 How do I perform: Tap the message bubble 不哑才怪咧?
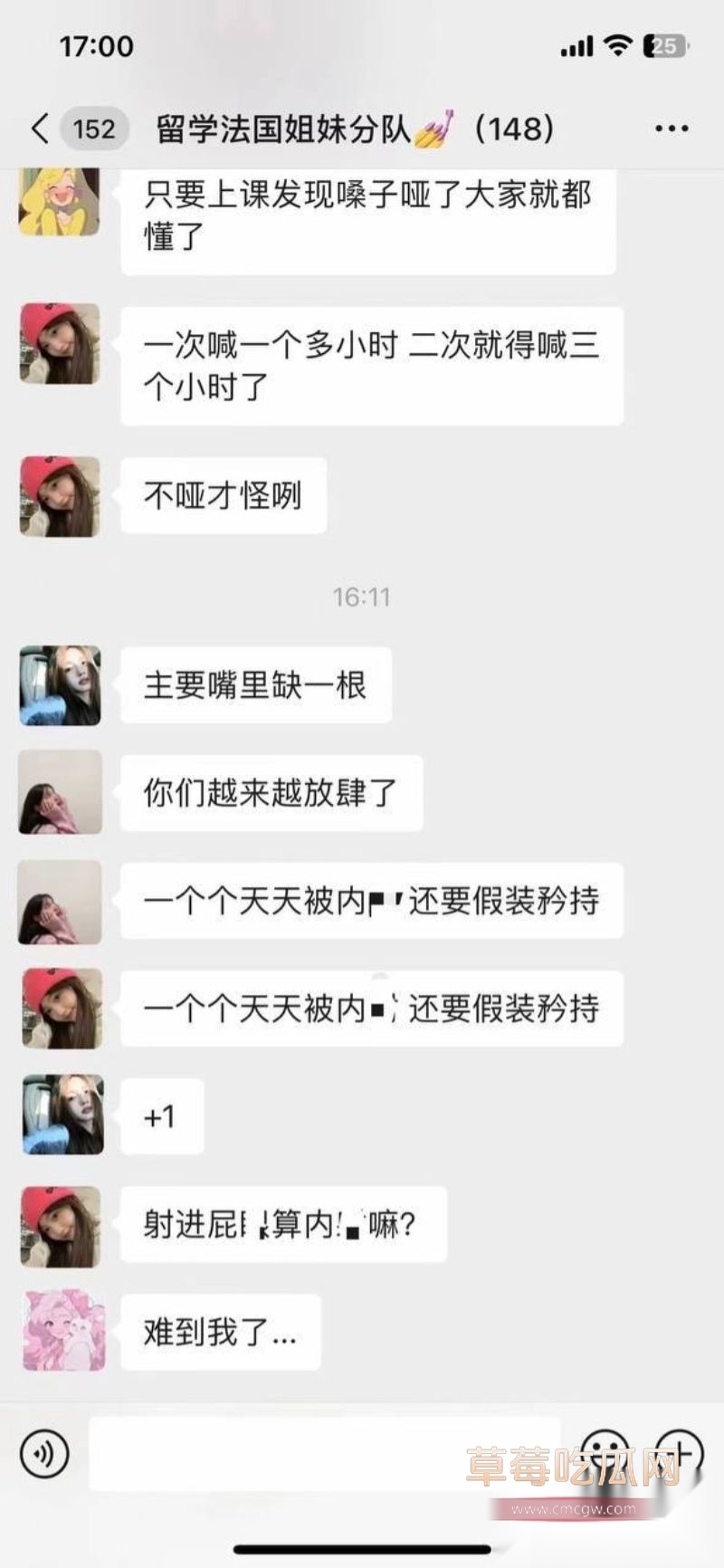[x=223, y=494]
